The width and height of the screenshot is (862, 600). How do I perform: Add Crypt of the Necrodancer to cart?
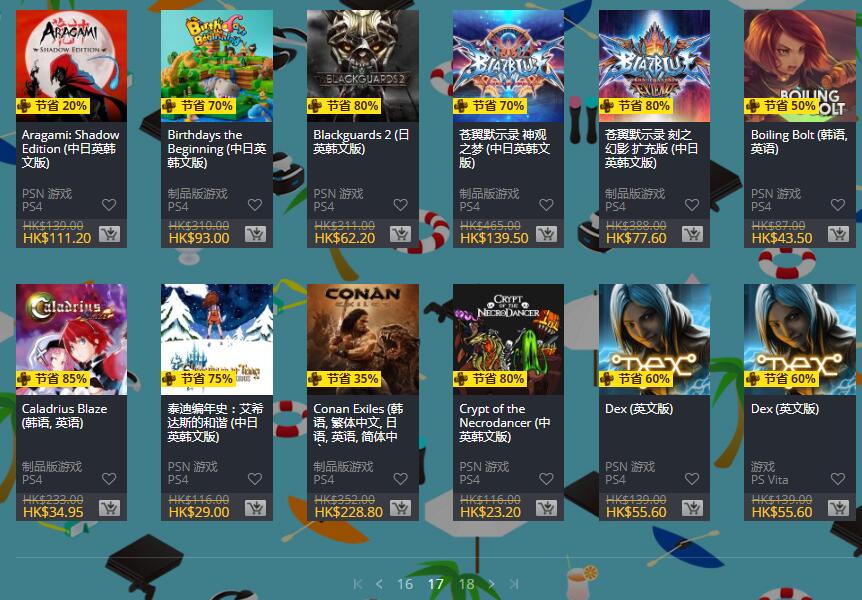(x=546, y=509)
